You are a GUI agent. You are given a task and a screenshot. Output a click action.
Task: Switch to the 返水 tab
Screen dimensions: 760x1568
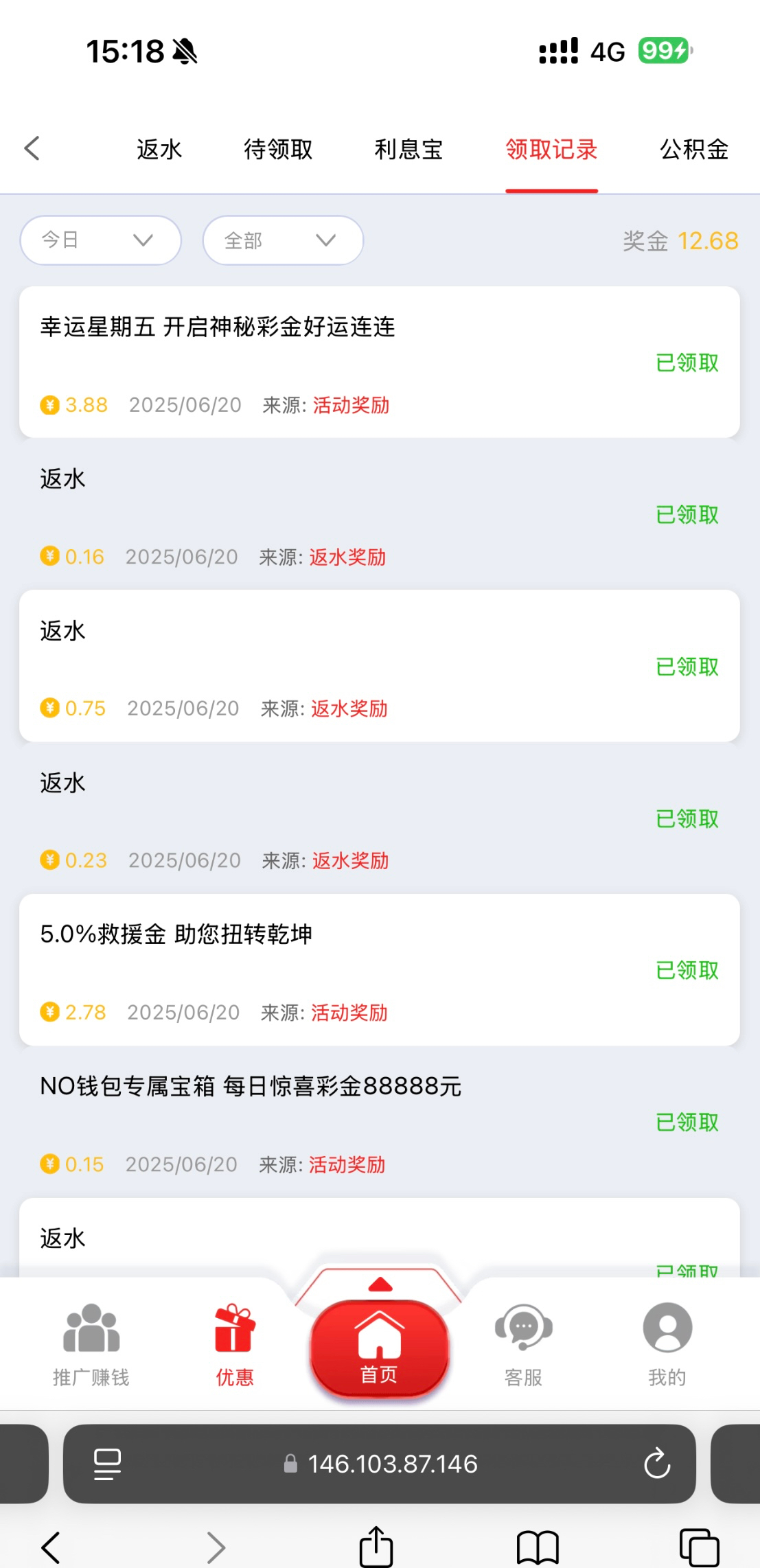pos(159,149)
